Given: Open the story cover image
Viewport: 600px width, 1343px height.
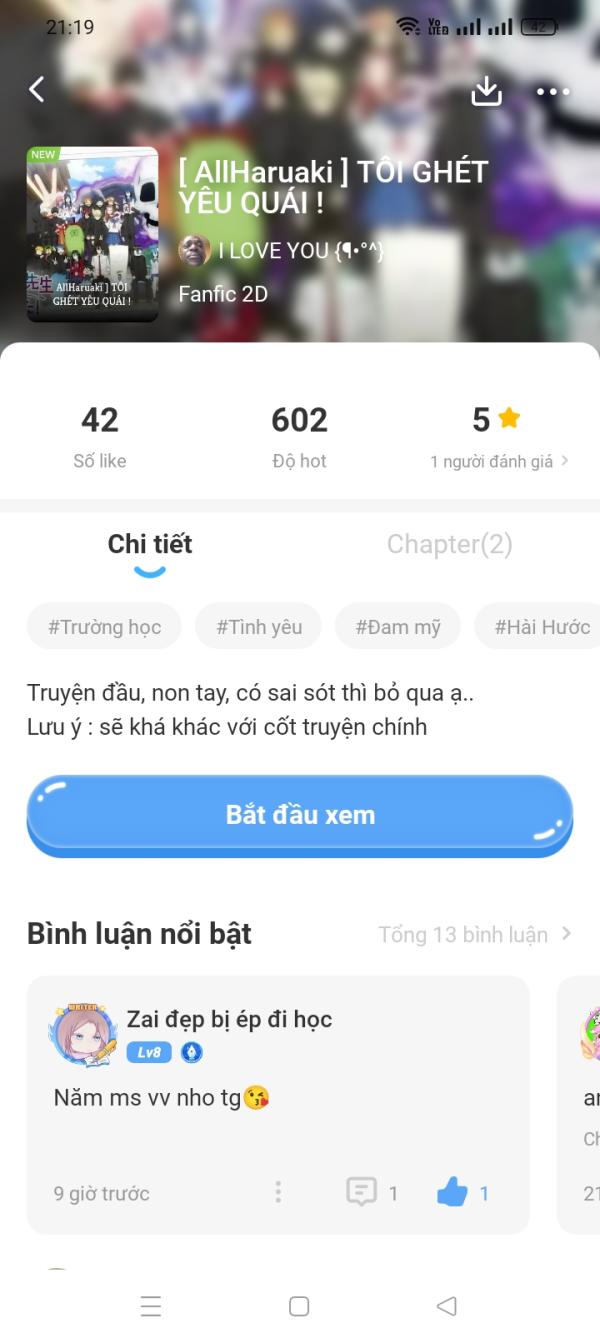Looking at the screenshot, I should [x=92, y=235].
